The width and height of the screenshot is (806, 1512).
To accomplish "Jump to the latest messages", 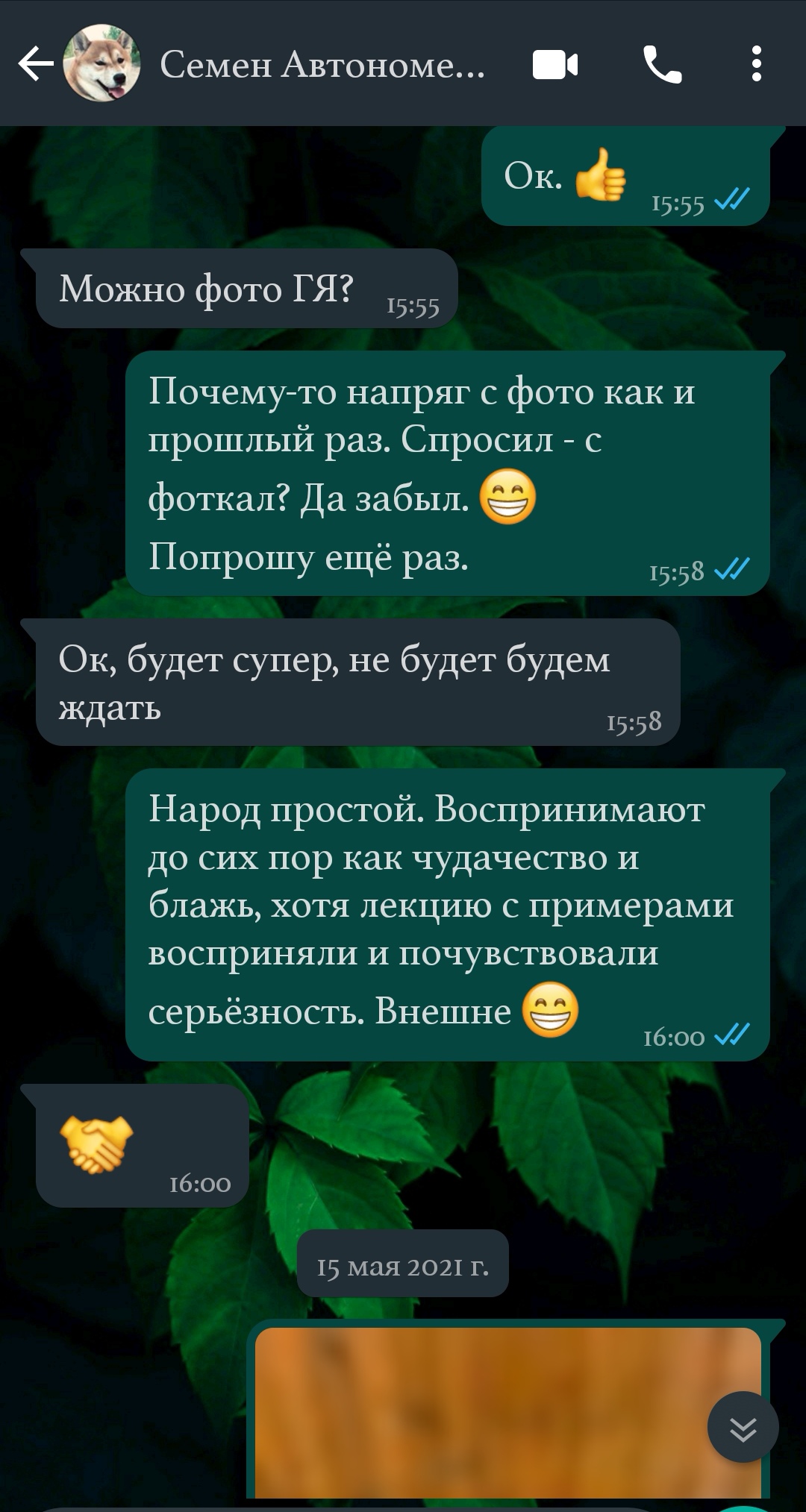I will pyautogui.click(x=743, y=1428).
